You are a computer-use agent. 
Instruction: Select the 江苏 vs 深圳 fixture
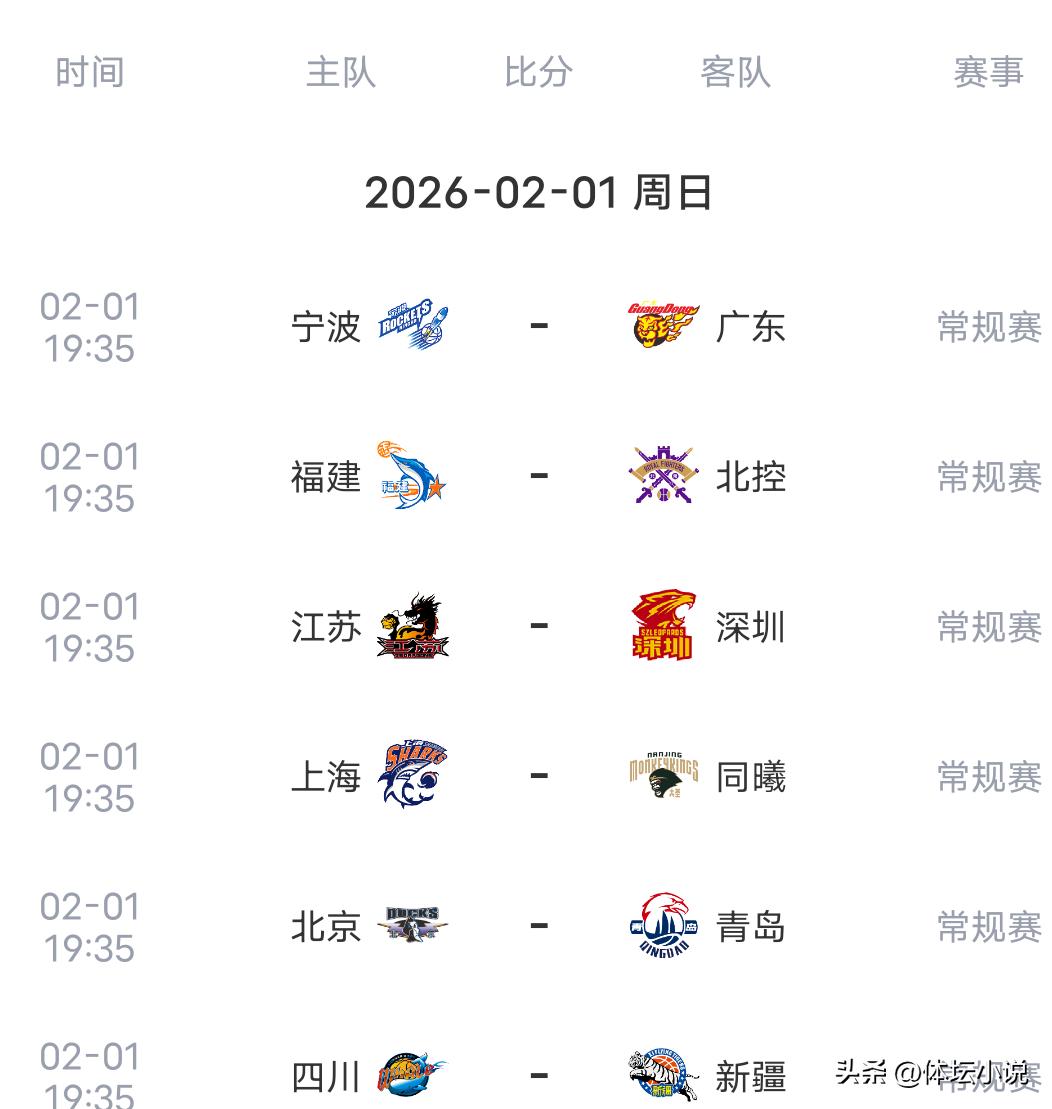(x=538, y=627)
